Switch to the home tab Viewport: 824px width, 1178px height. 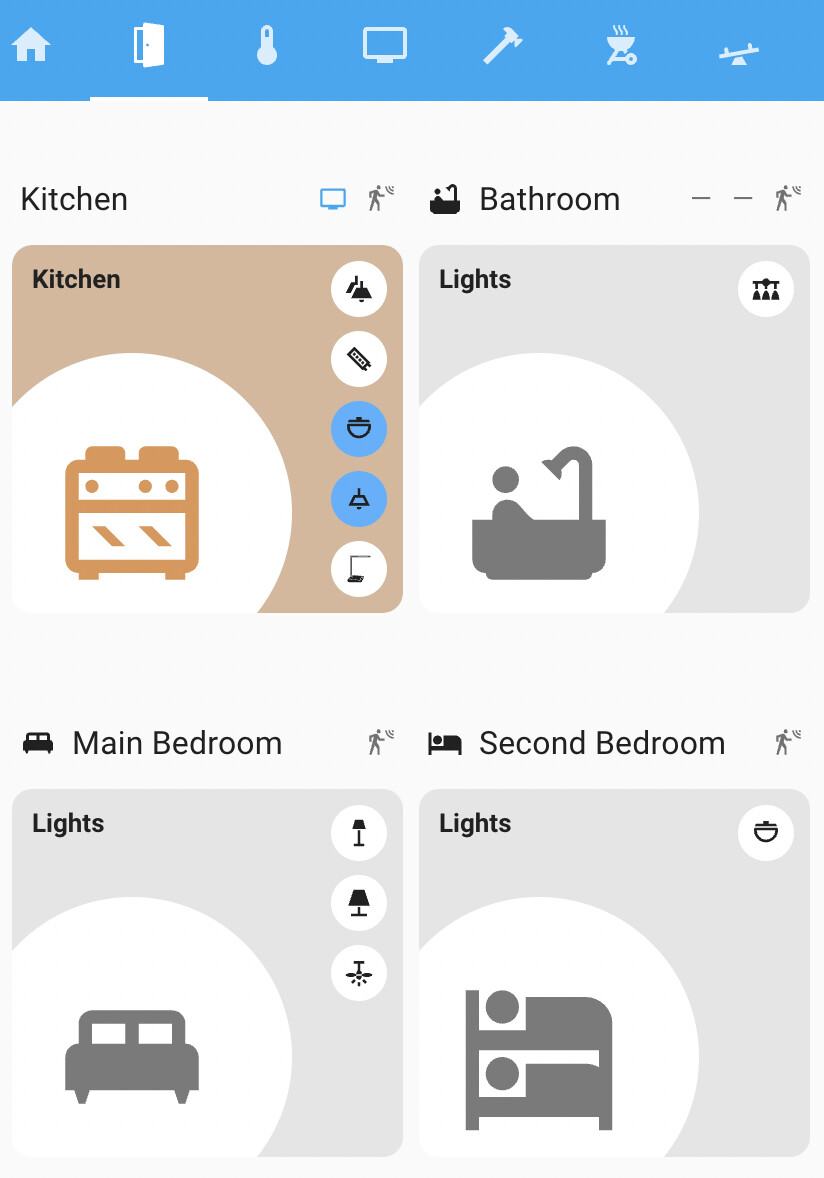tap(31, 46)
